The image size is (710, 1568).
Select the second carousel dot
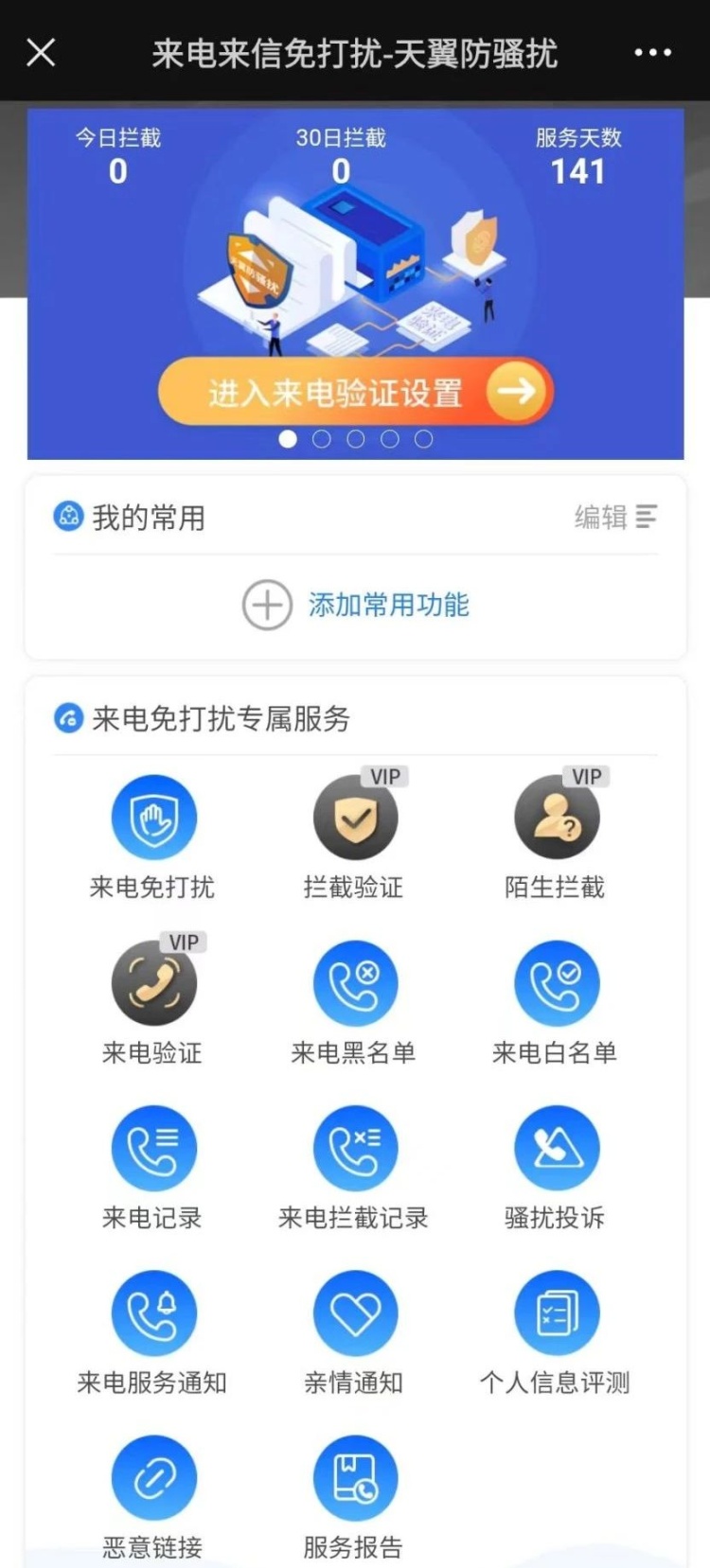(322, 439)
